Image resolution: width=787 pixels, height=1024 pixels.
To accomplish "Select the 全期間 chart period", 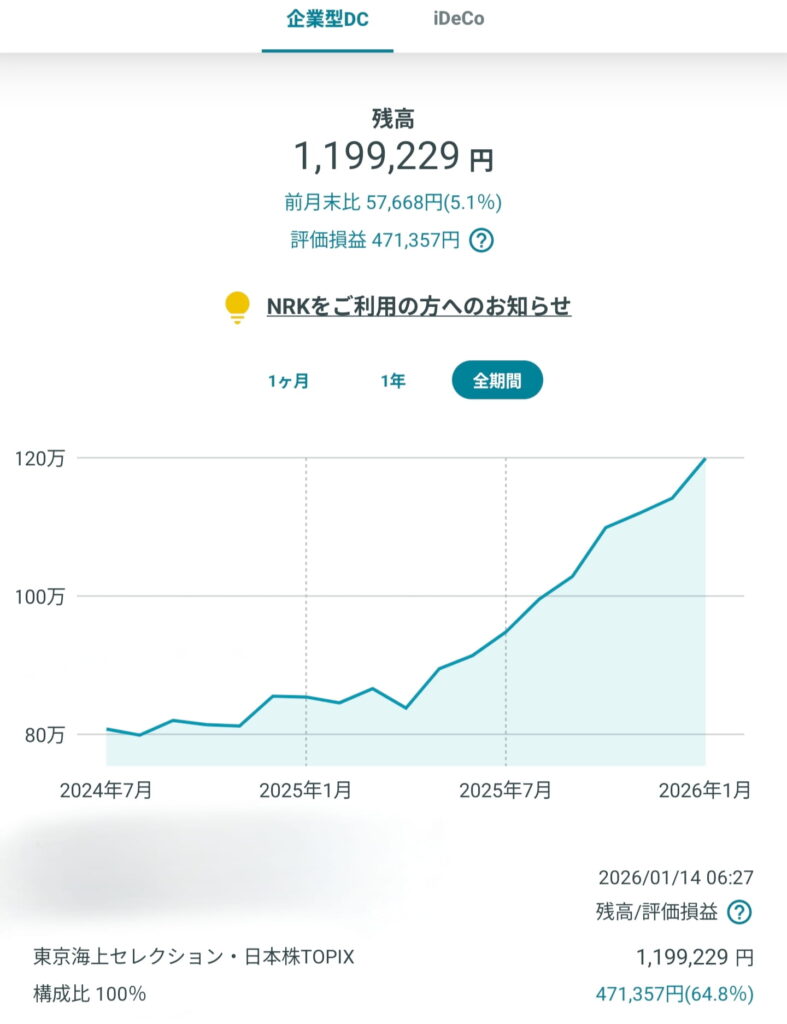I will click(x=497, y=381).
